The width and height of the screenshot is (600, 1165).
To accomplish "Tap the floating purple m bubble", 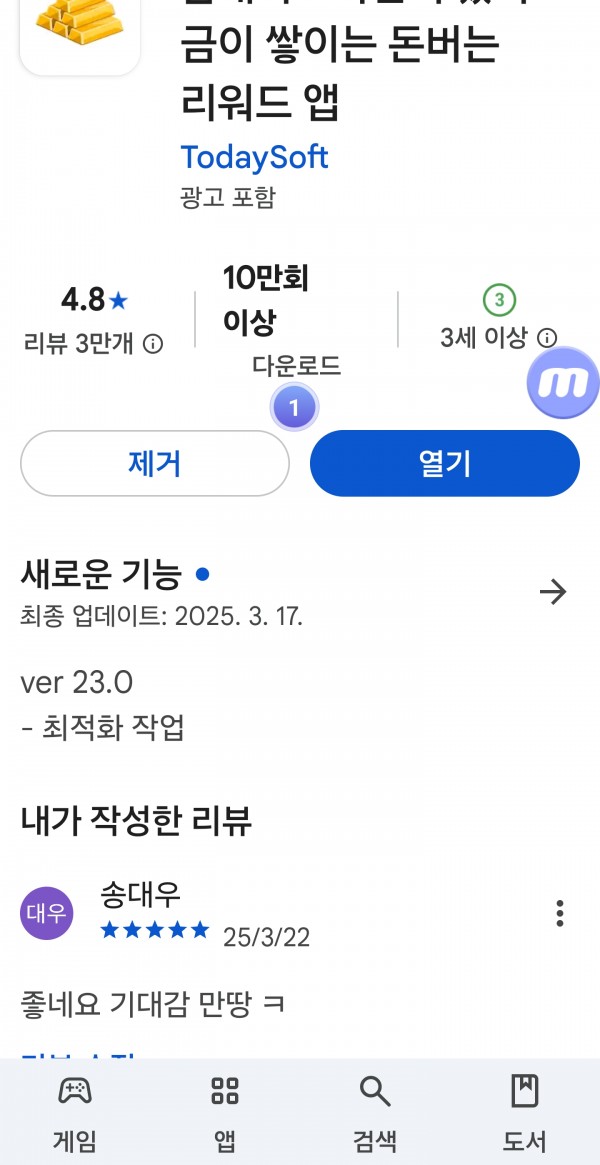I will click(564, 382).
